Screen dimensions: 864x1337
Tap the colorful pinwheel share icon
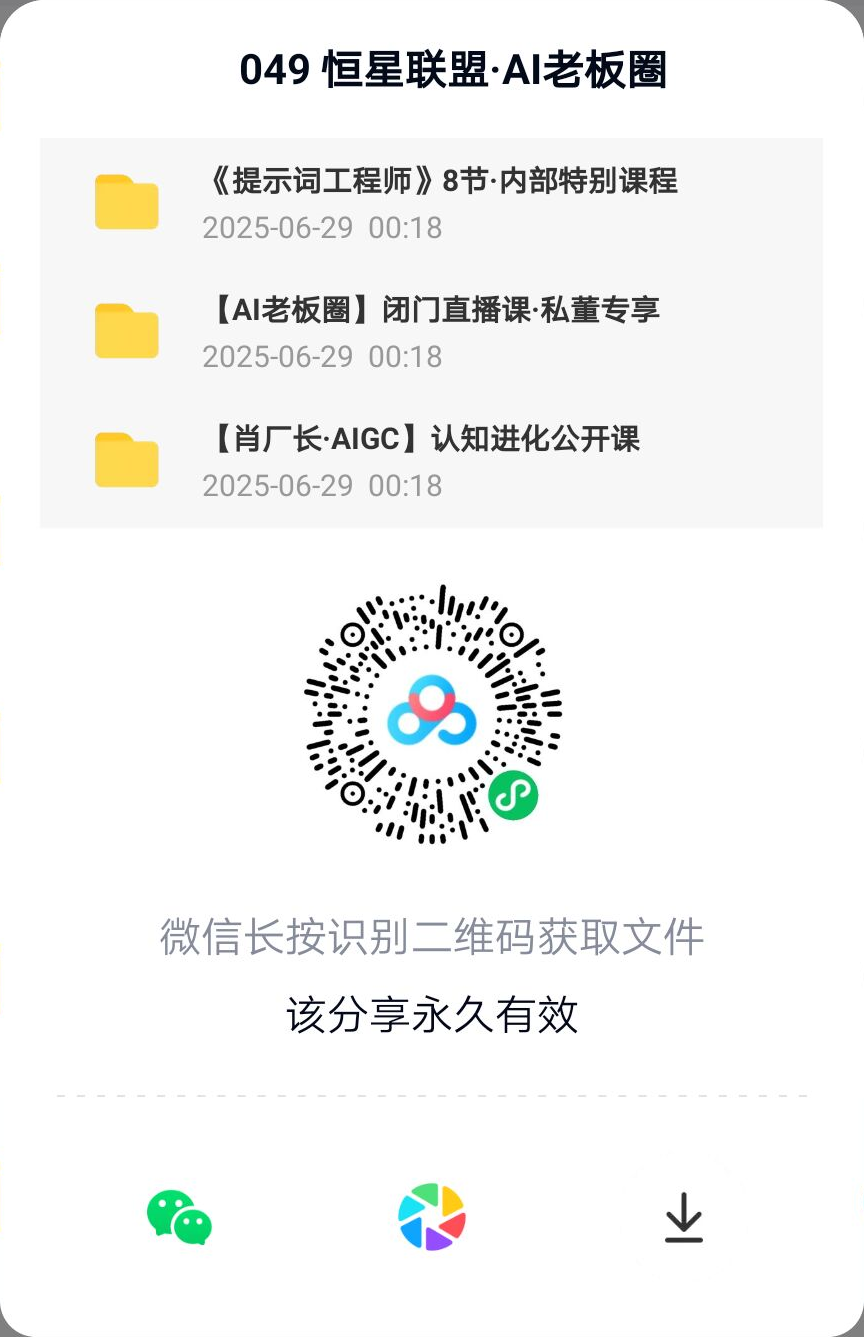[432, 1217]
